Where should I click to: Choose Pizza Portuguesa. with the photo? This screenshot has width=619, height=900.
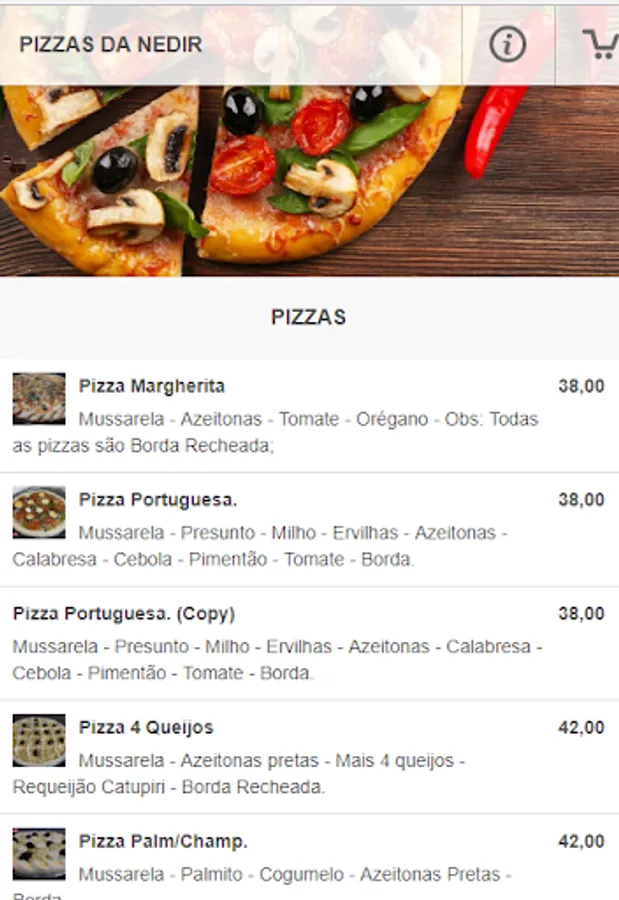click(158, 500)
